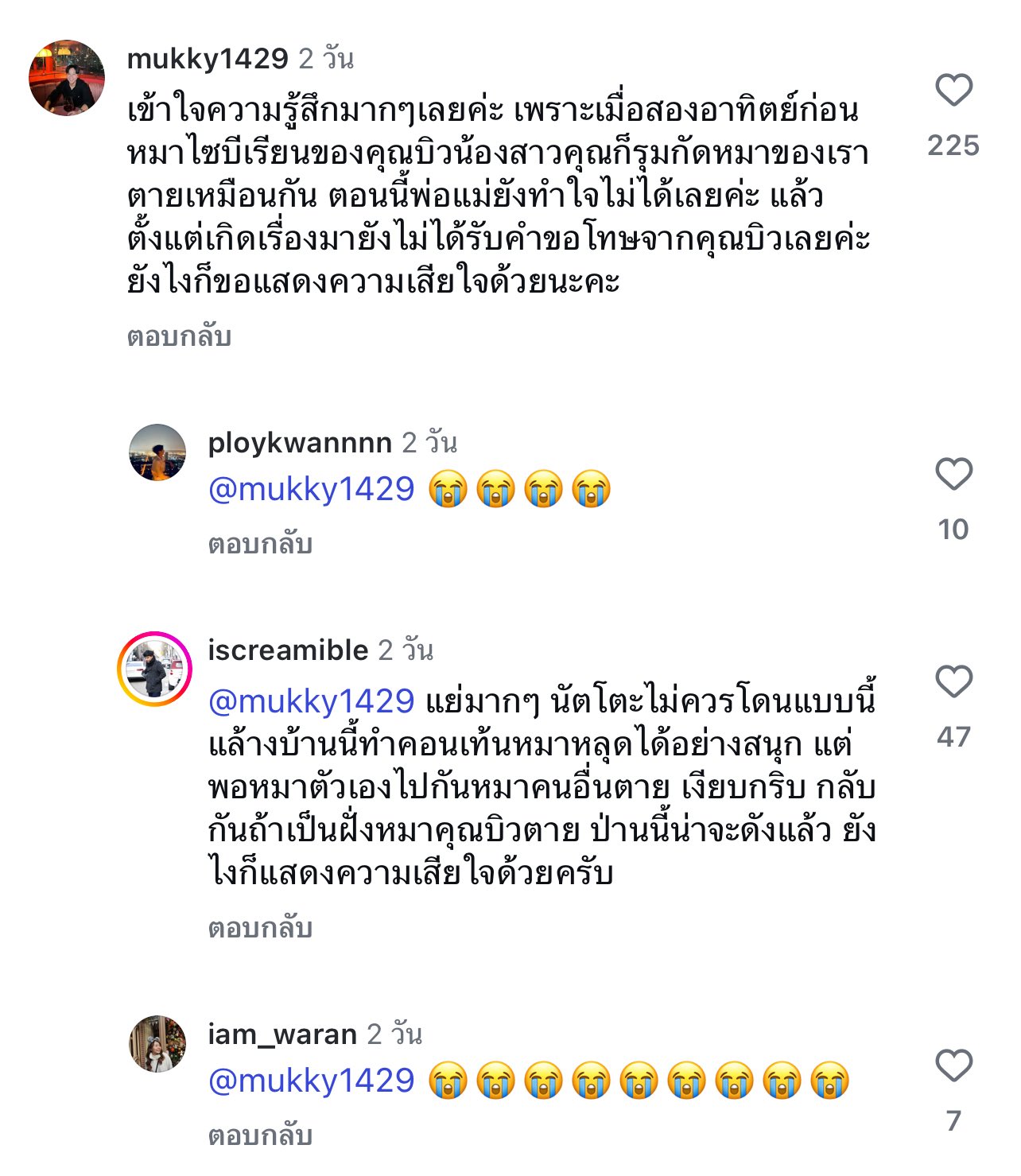
Task: Open ploykwannnn's profile picture
Action: (157, 452)
